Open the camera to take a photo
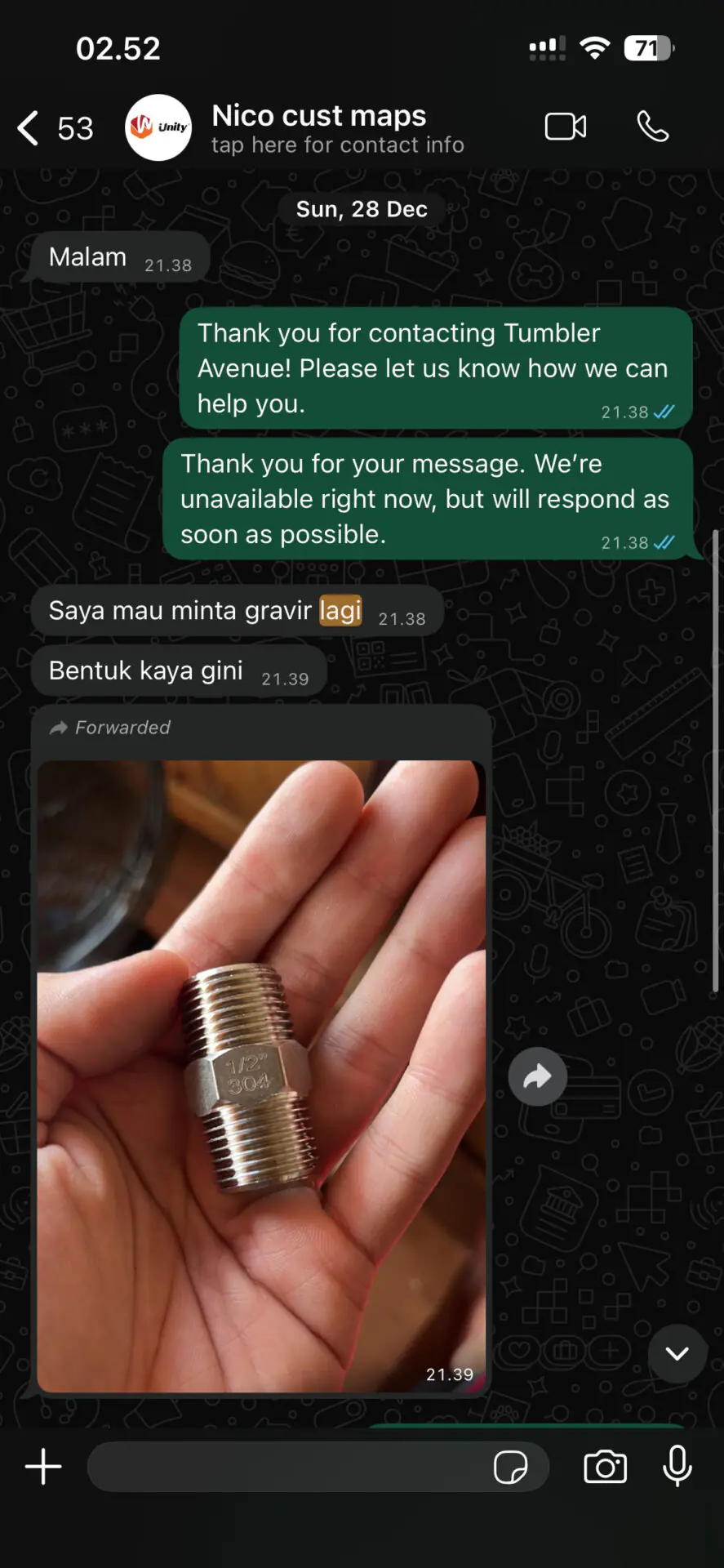 click(x=605, y=1467)
